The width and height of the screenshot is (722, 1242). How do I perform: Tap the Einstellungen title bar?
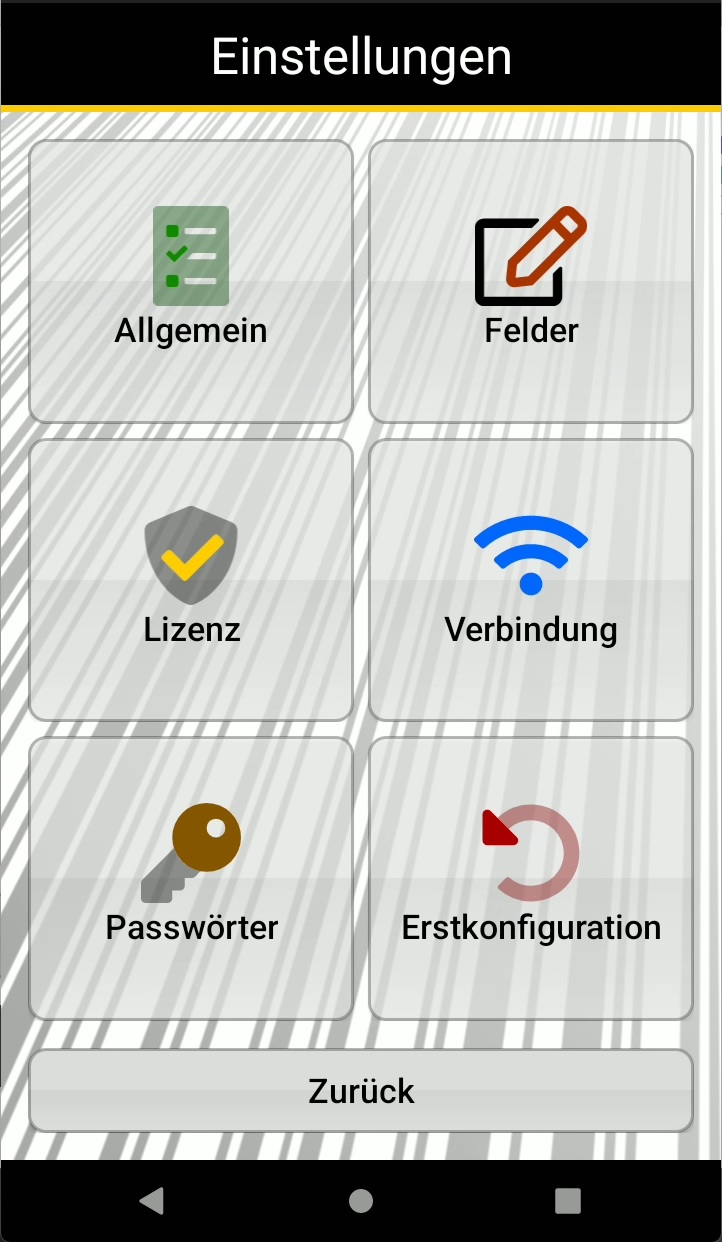361,56
